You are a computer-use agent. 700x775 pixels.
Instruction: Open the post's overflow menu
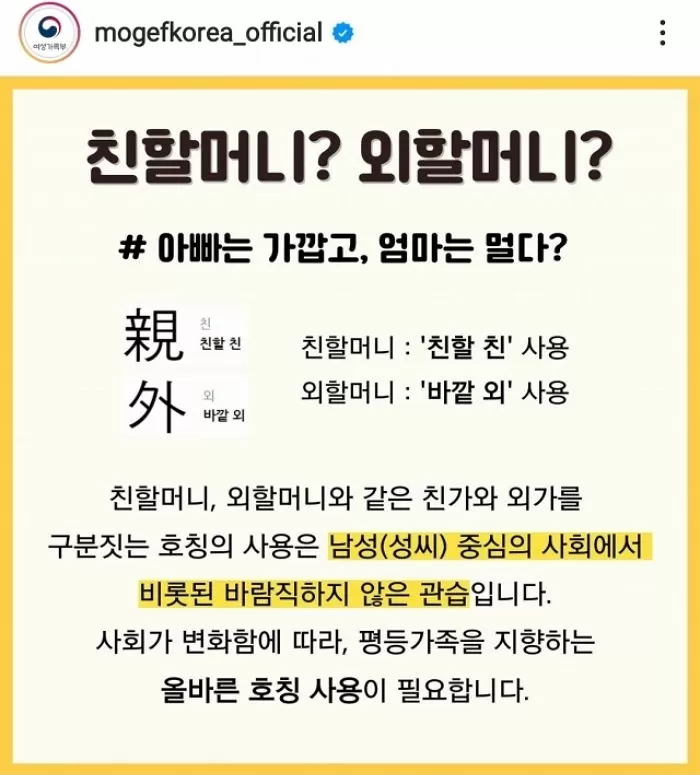[662, 34]
